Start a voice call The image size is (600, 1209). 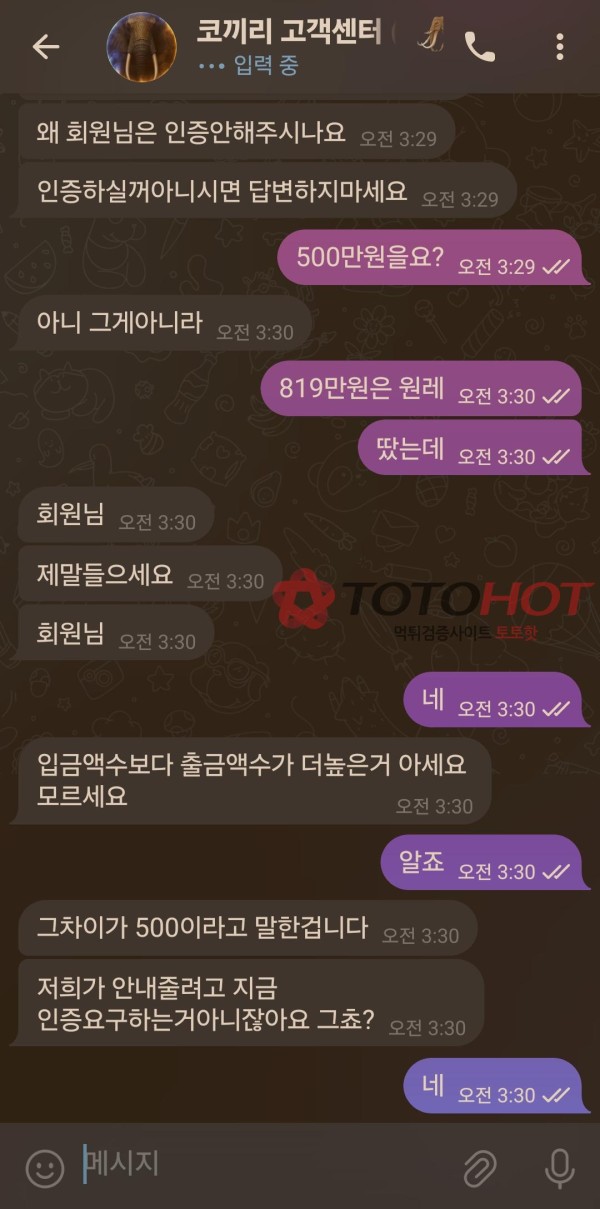[x=480, y=47]
